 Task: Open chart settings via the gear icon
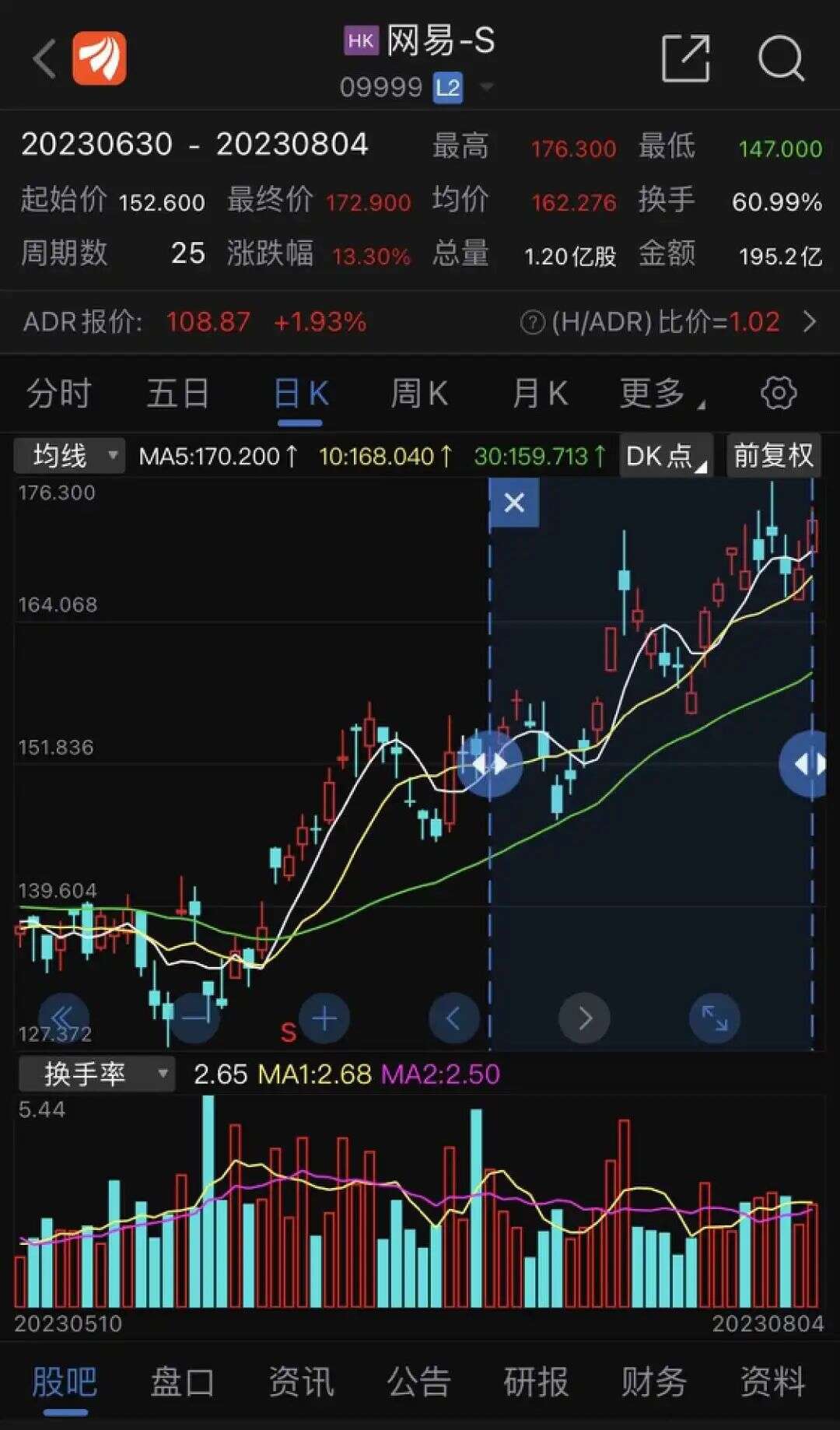[775, 393]
